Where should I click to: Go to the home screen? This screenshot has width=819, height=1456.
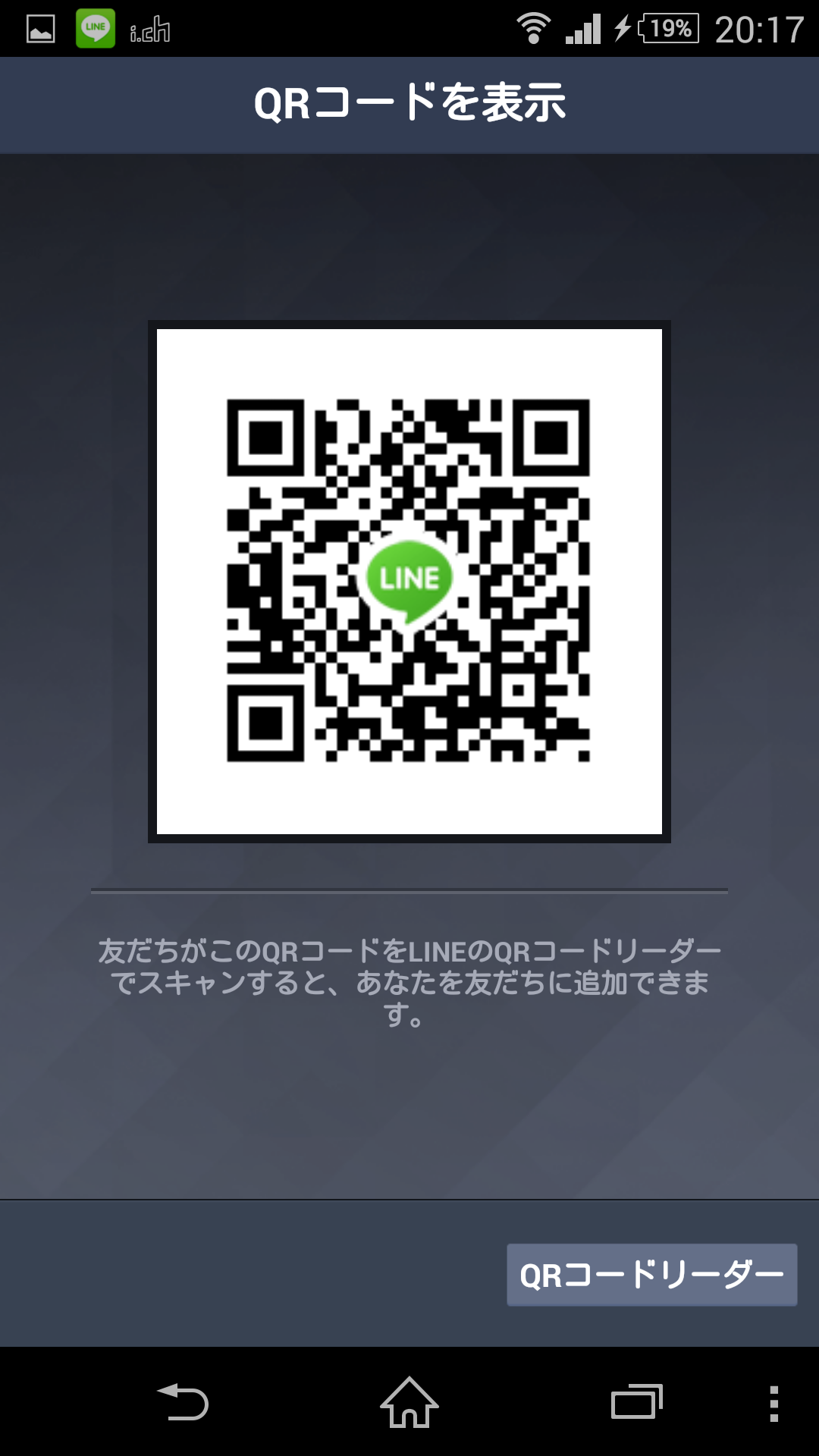click(409, 1402)
